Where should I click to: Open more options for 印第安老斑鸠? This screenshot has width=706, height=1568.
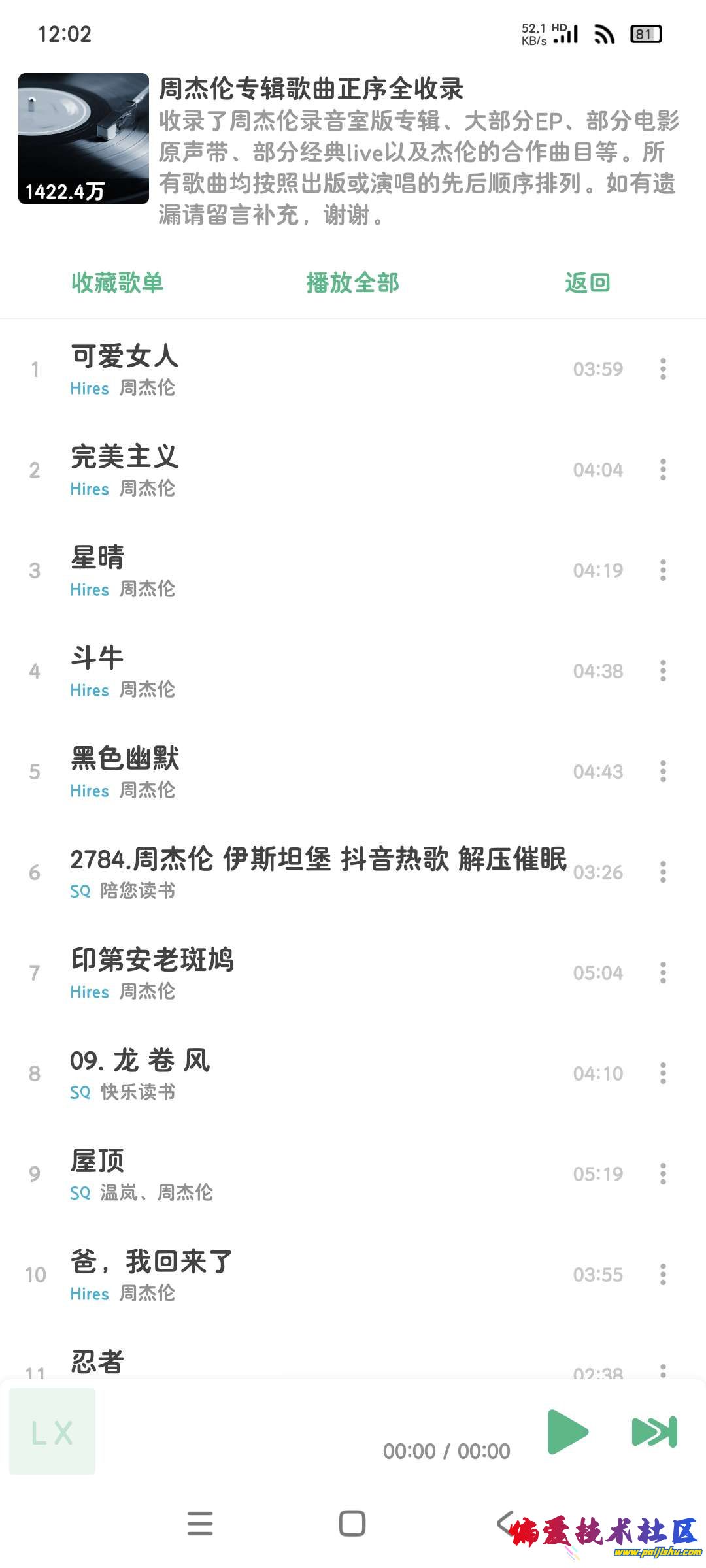(663, 973)
